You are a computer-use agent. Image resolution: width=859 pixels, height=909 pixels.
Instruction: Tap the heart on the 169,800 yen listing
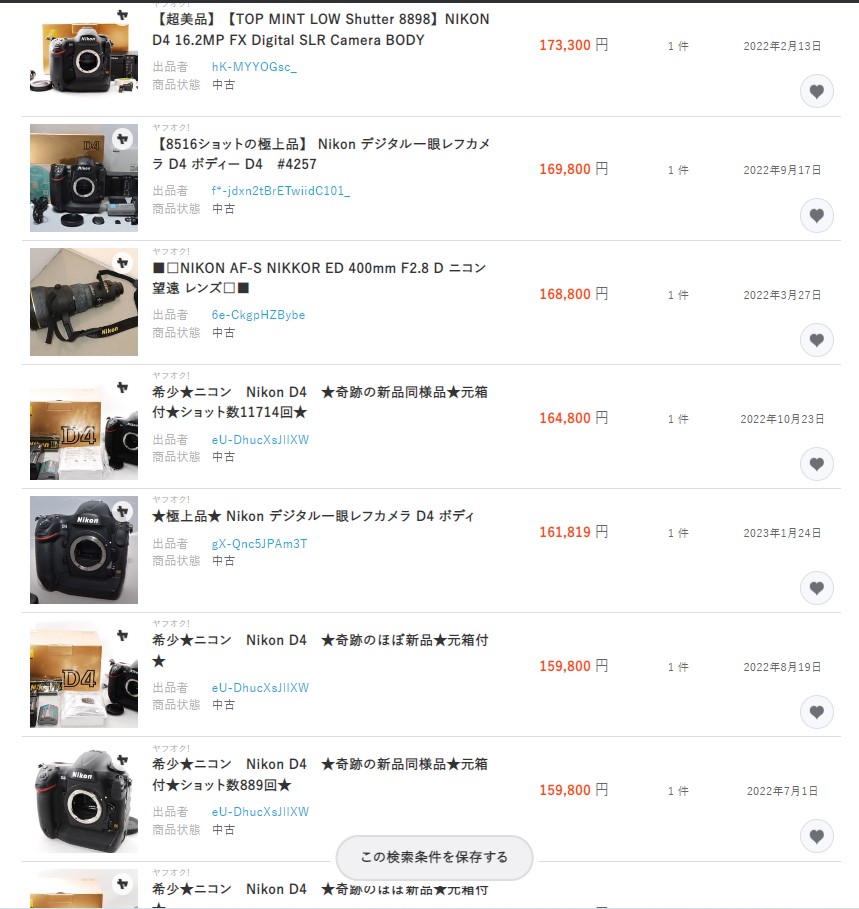pos(816,215)
